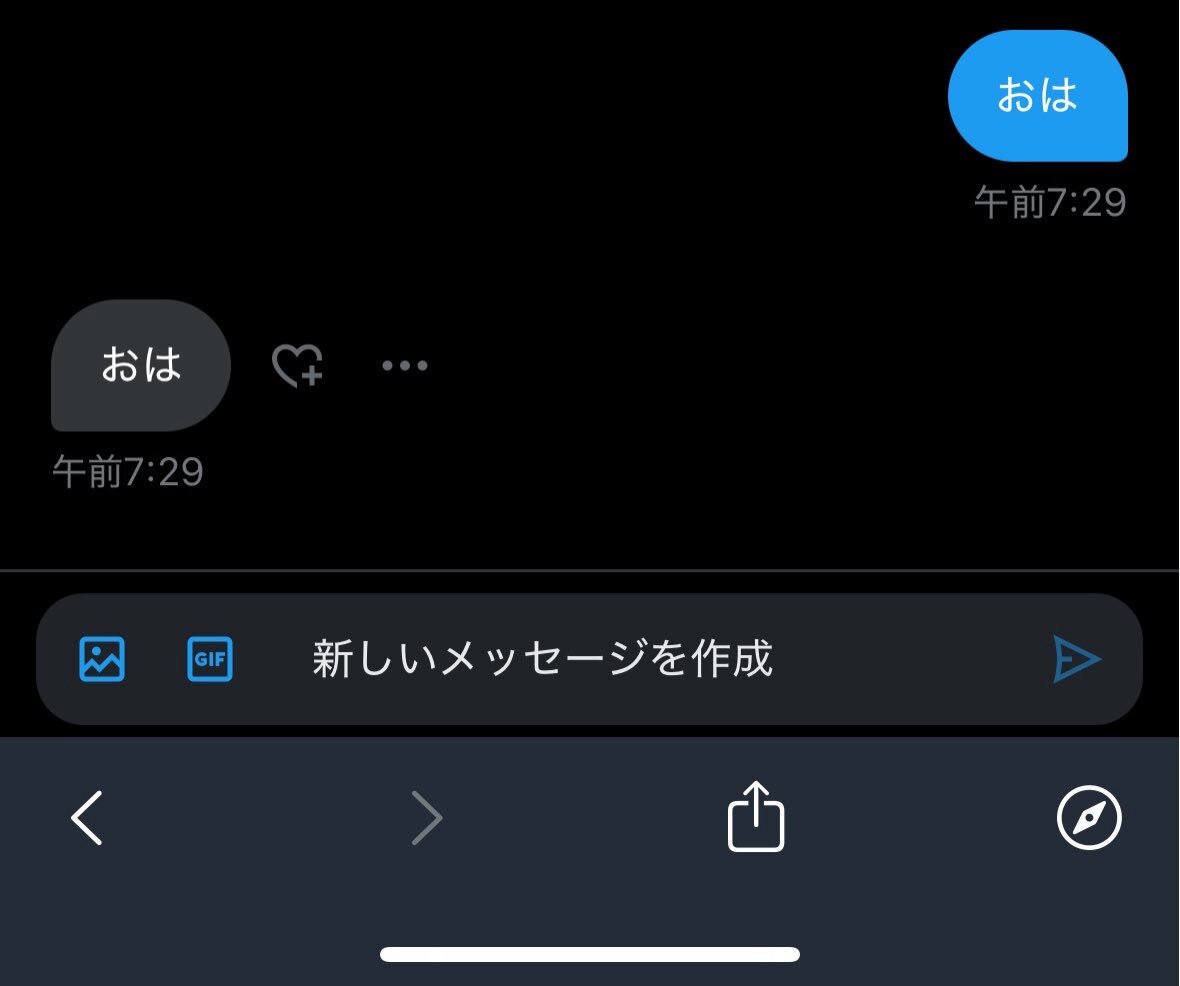Go back to the previous page
This screenshot has height=986, width=1180.
(x=87, y=818)
